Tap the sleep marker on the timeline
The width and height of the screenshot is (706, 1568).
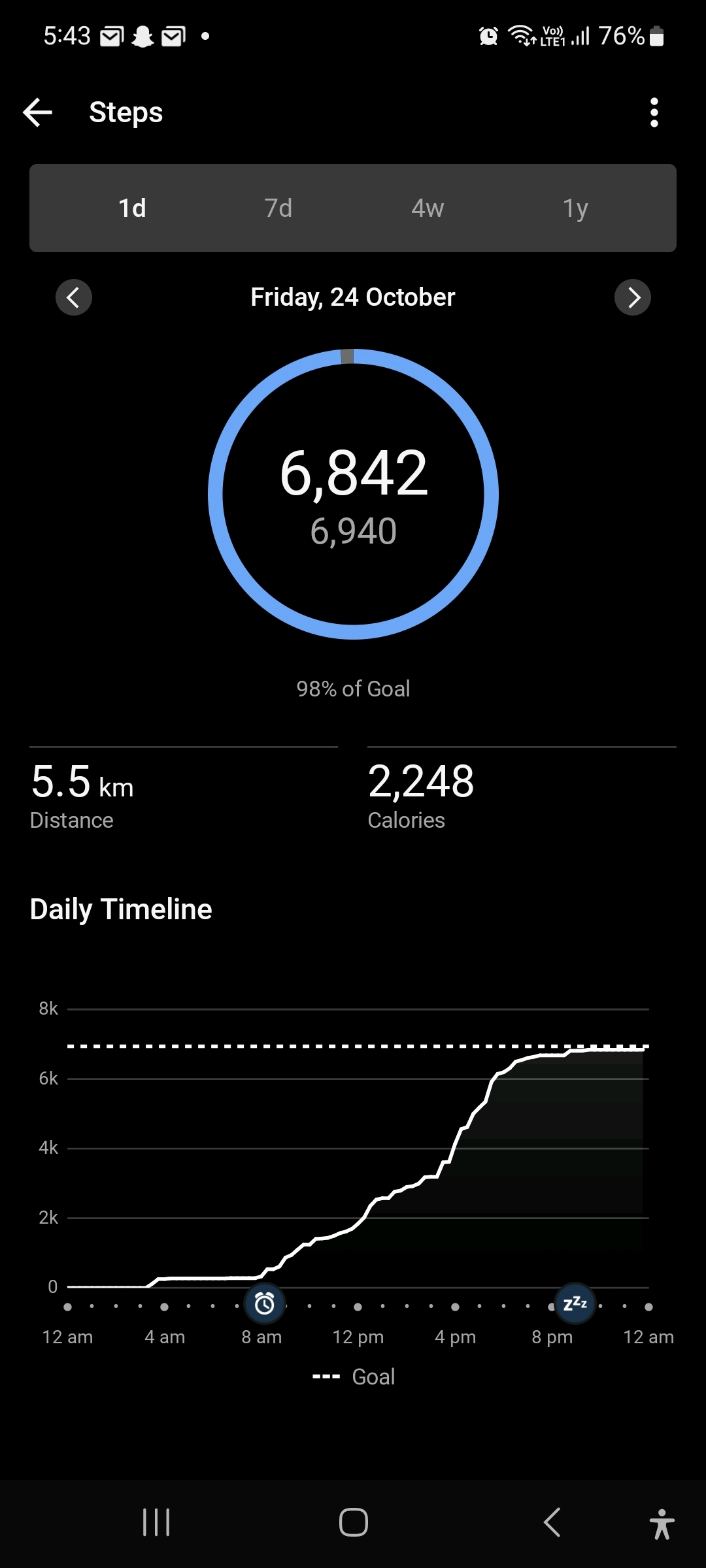coord(575,1304)
